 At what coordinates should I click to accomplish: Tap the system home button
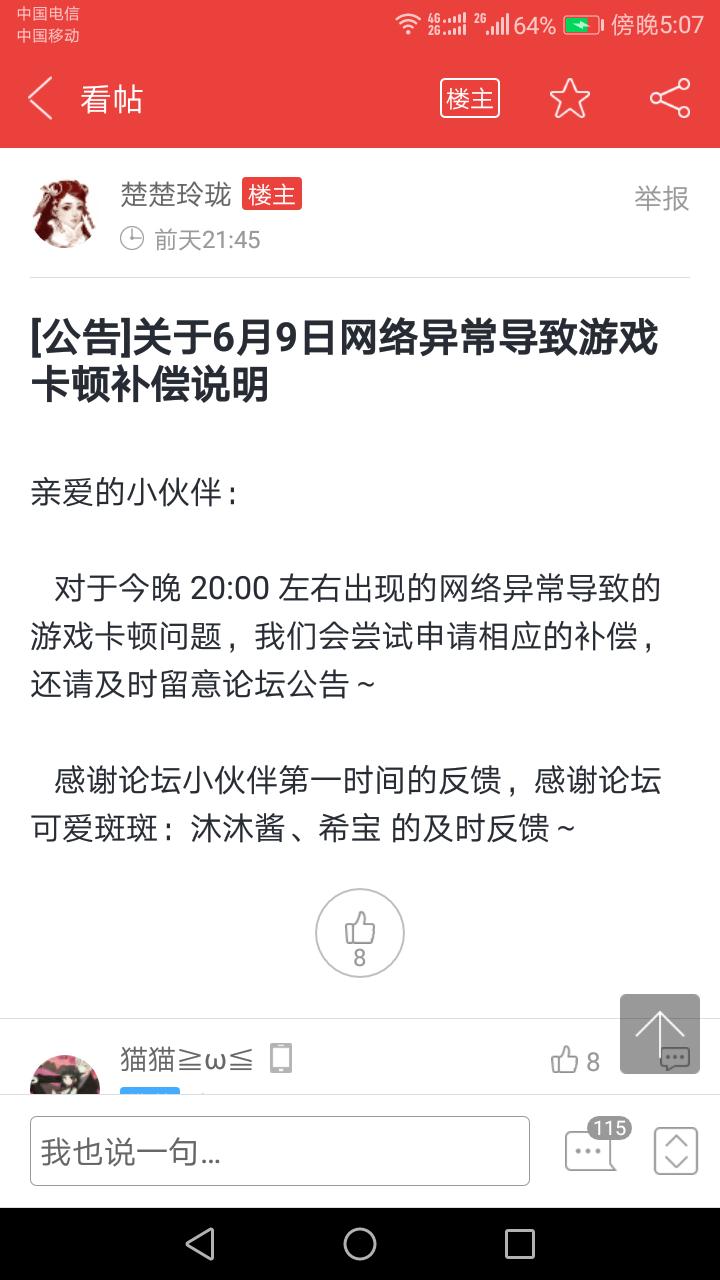tap(360, 1244)
